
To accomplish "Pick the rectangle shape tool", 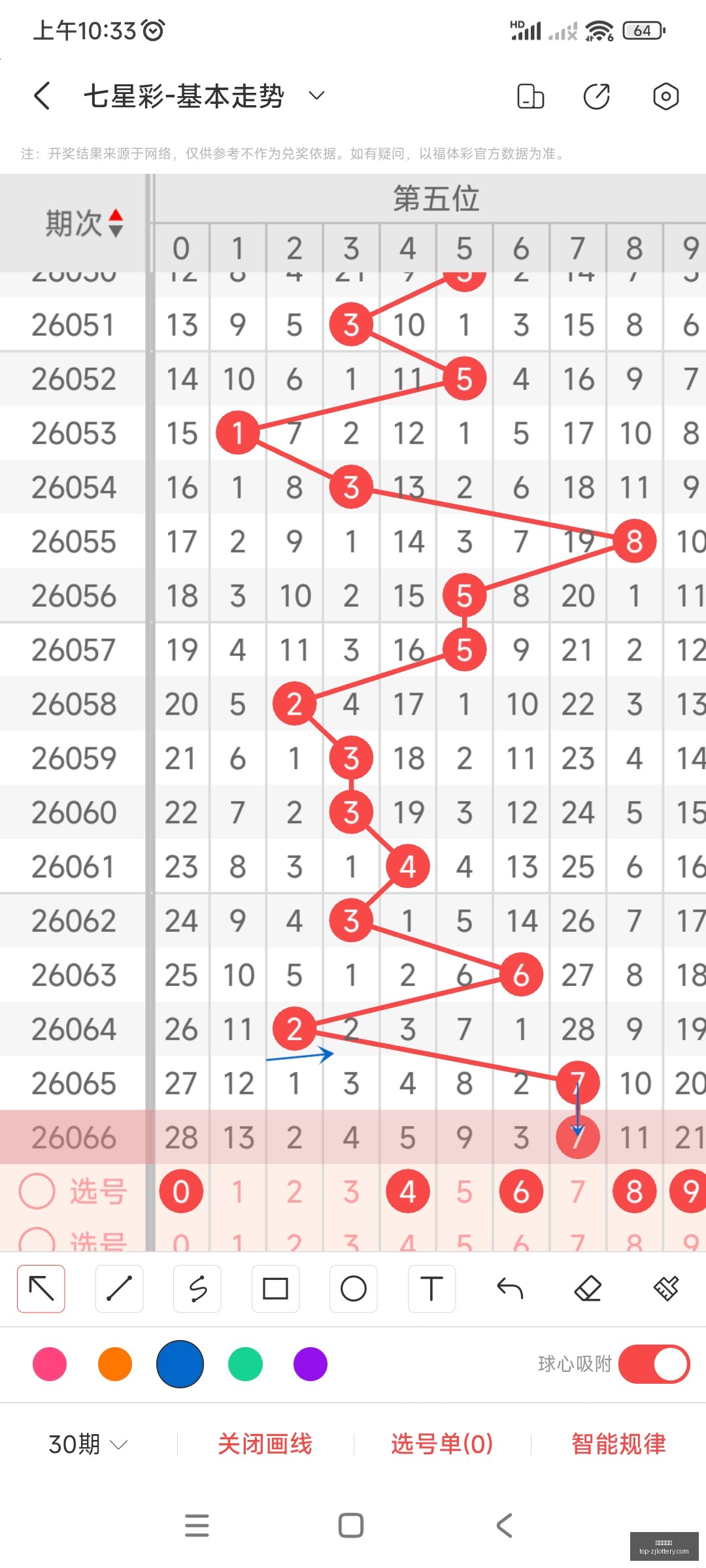I will 275,1288.
